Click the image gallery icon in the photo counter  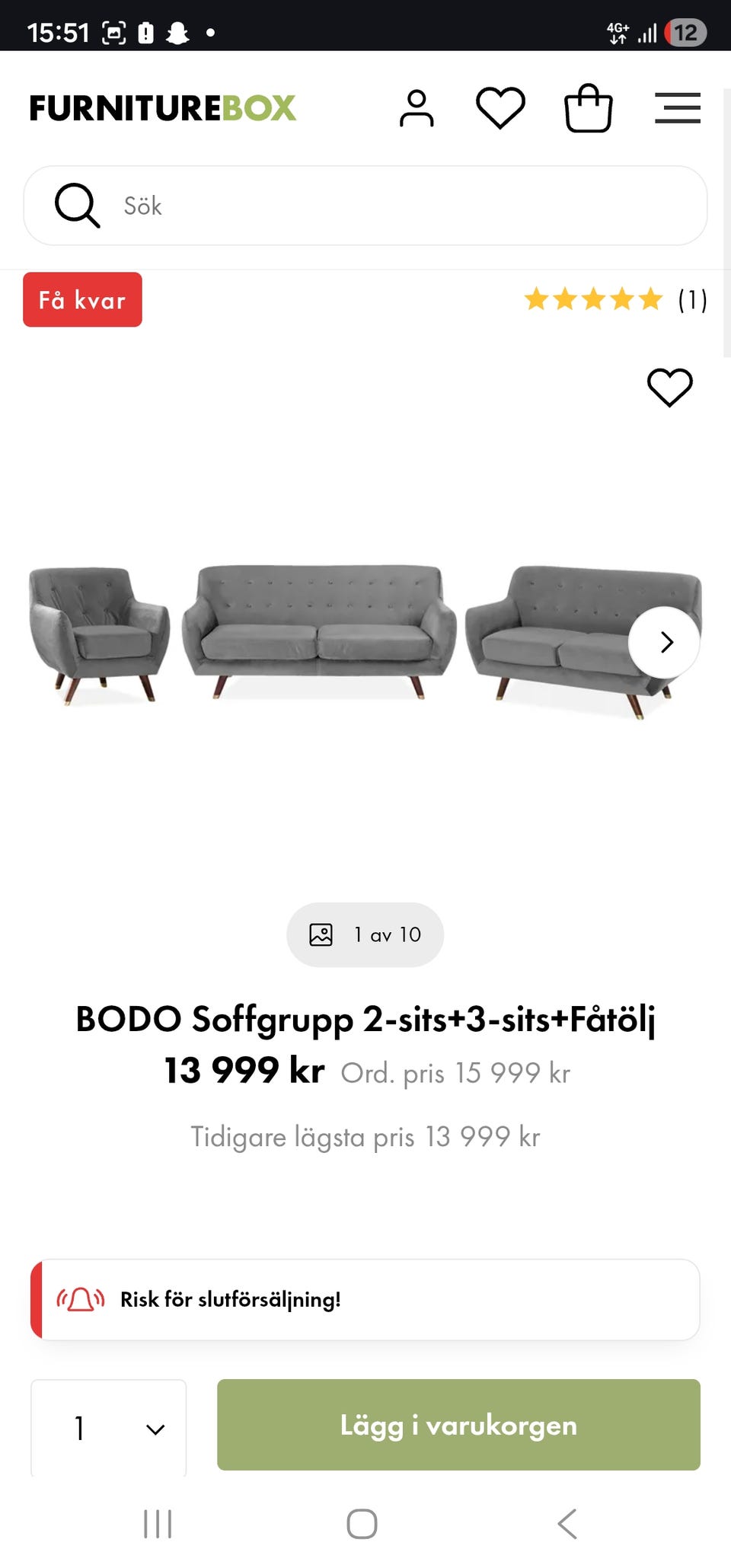tap(323, 934)
